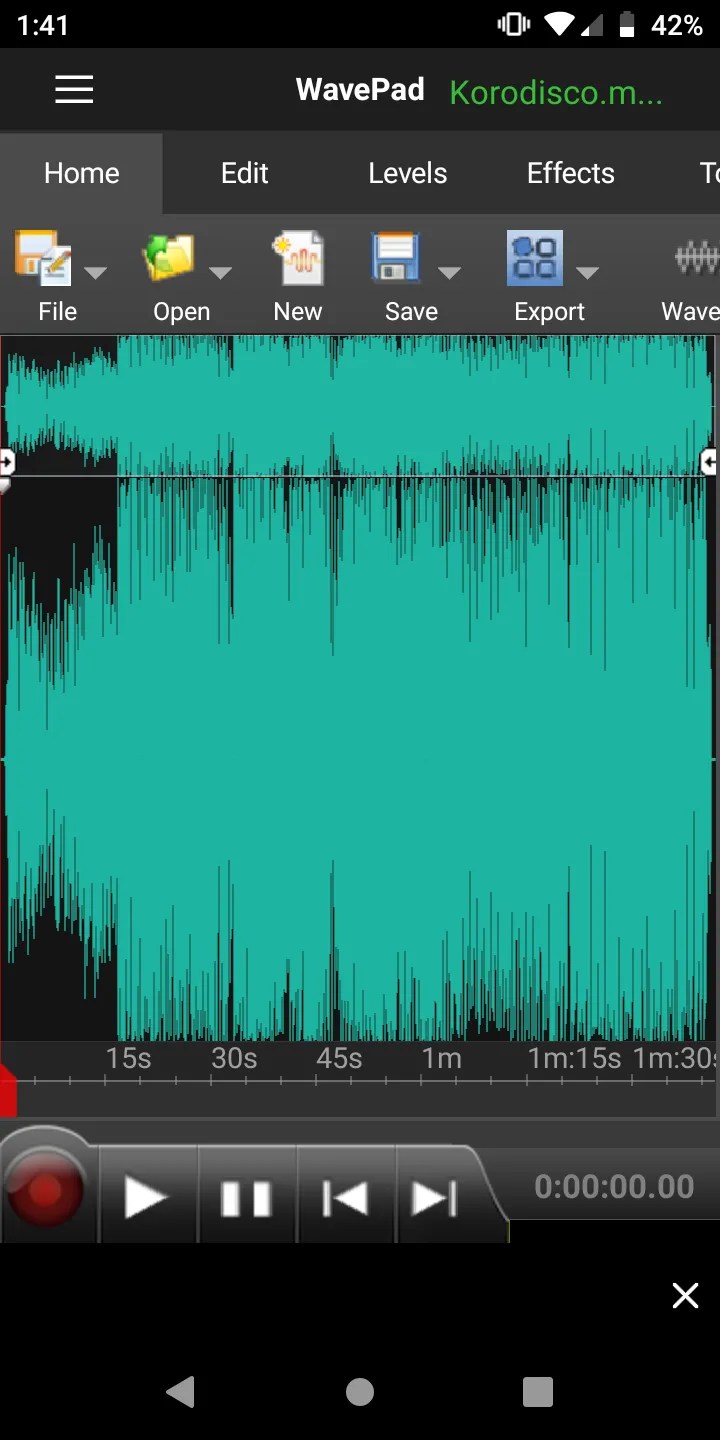Open the Effects tab
The height and width of the screenshot is (1440, 720).
570,172
